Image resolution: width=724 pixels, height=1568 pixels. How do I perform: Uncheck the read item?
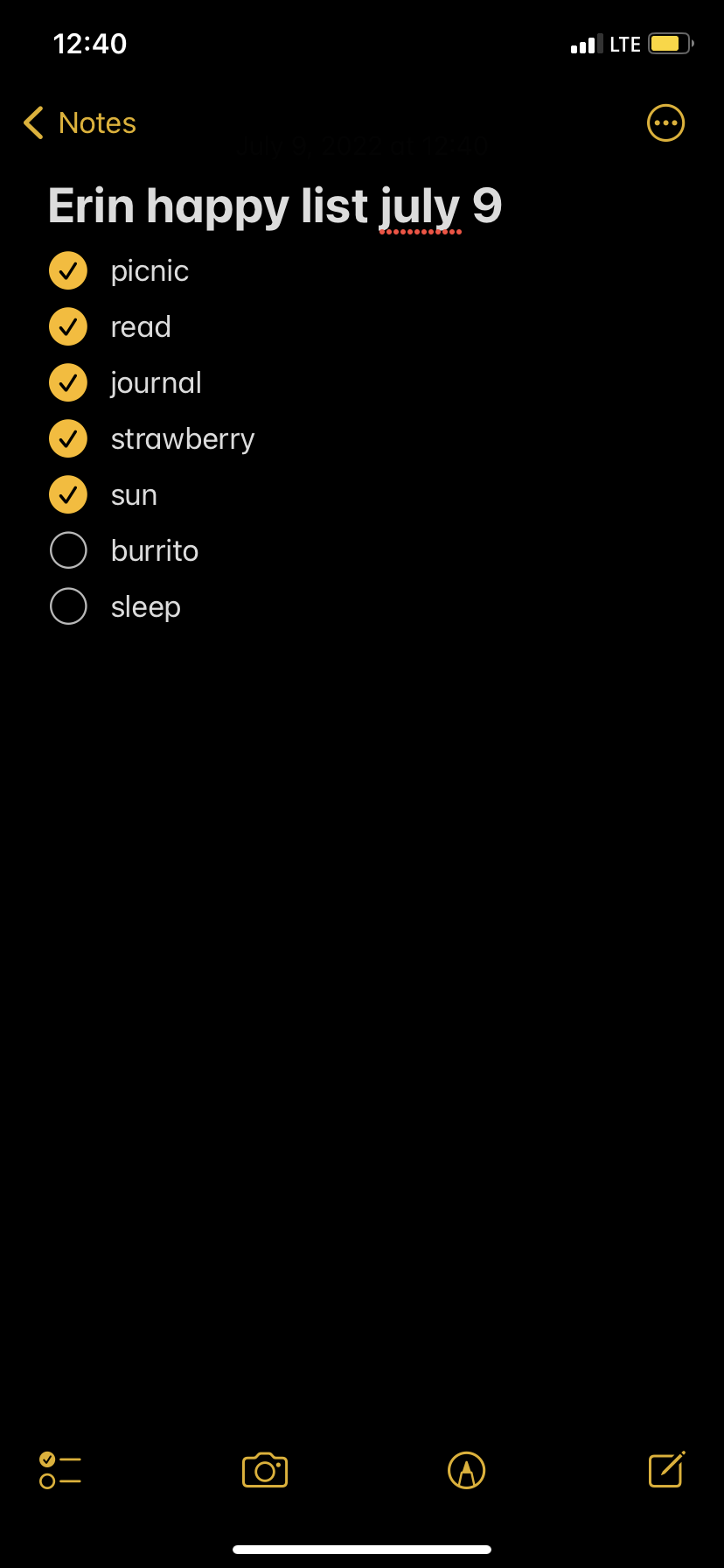point(68,327)
